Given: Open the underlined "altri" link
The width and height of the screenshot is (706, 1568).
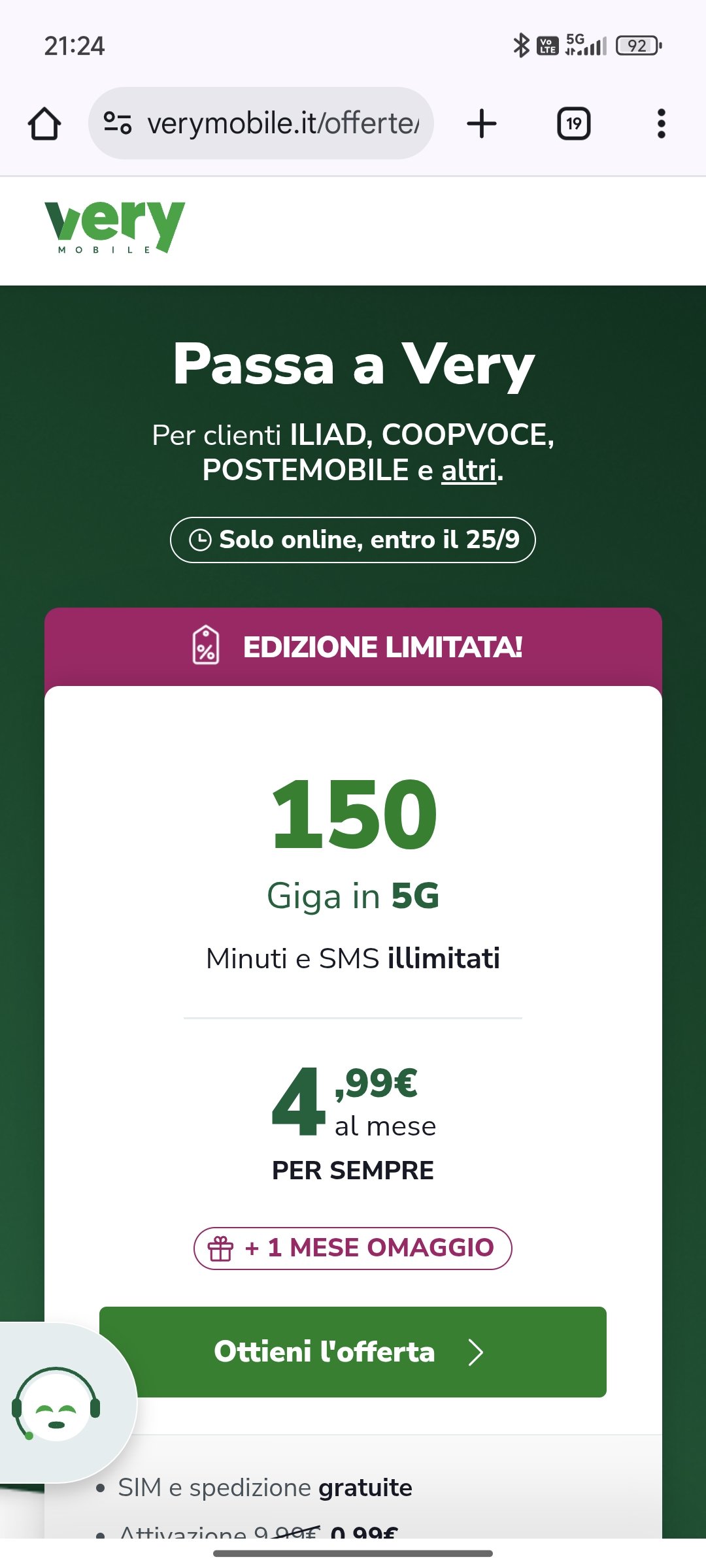Looking at the screenshot, I should pyautogui.click(x=469, y=470).
